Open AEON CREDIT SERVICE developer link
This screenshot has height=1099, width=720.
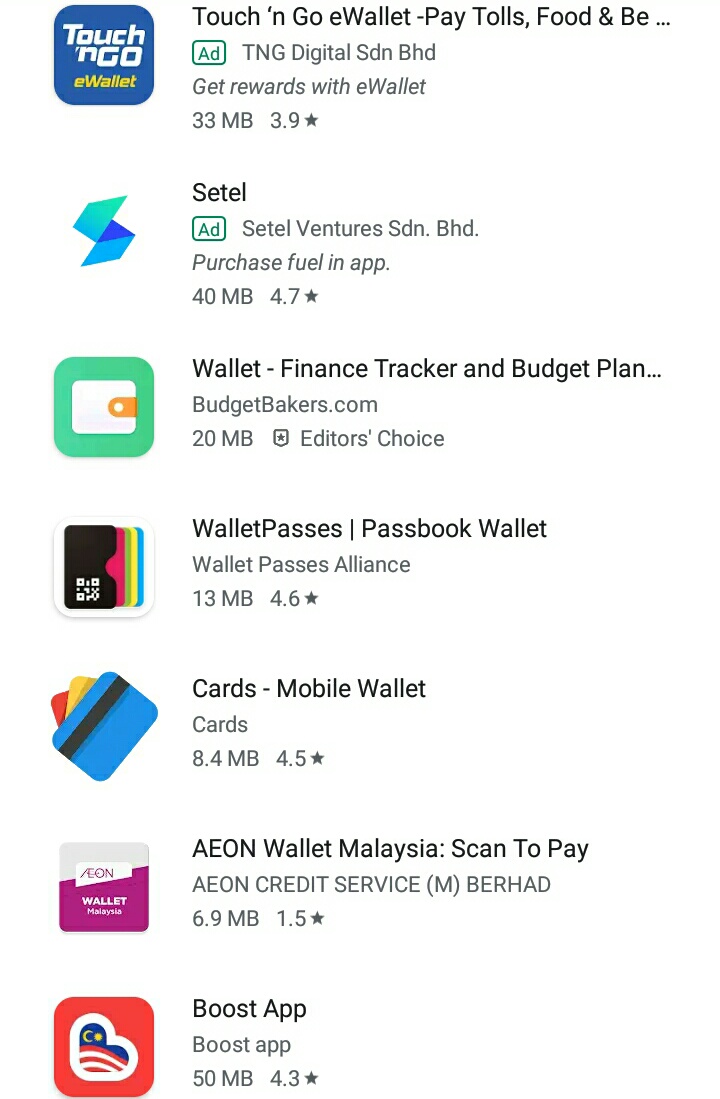coord(371,885)
